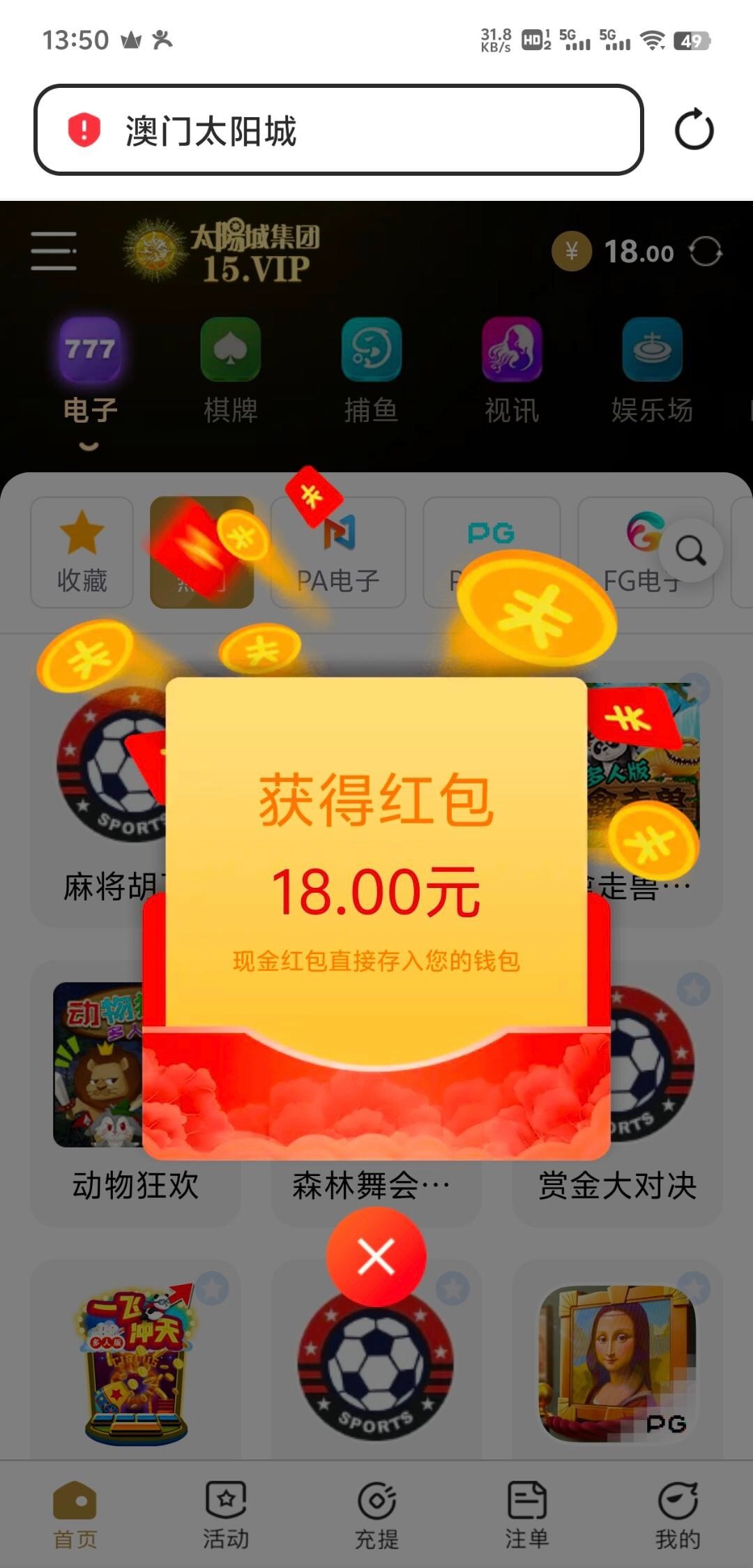Go to the 首页 tab
753x1568 pixels.
(x=75, y=1515)
